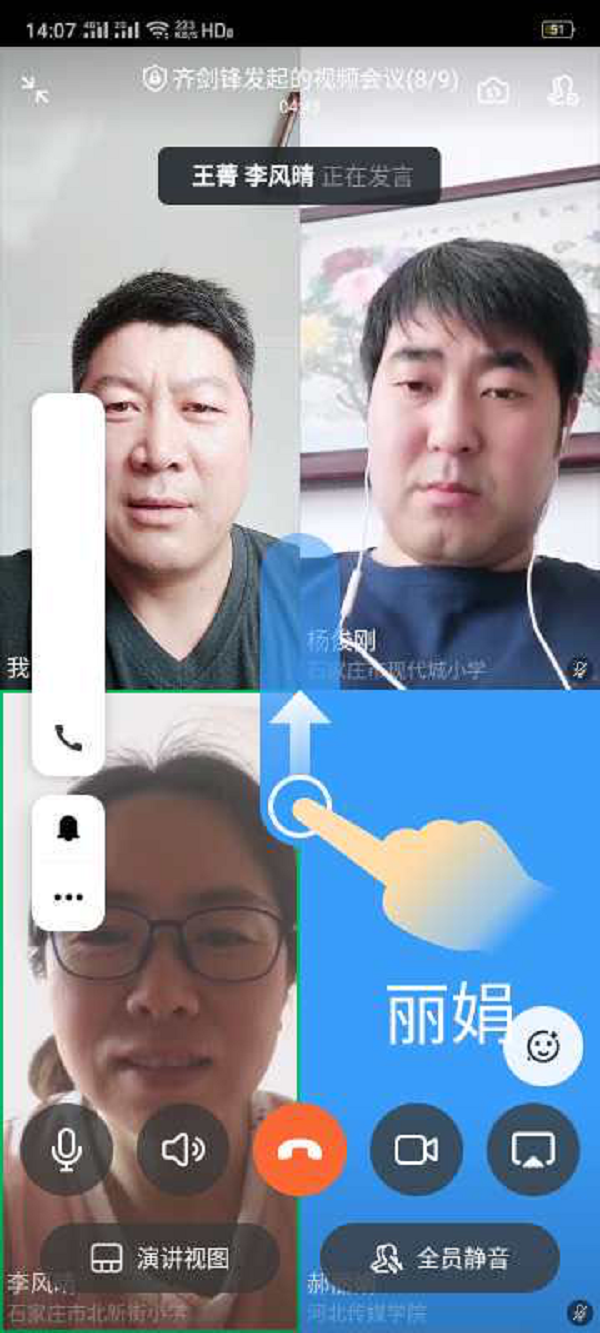Hang up the video call

300,1150
